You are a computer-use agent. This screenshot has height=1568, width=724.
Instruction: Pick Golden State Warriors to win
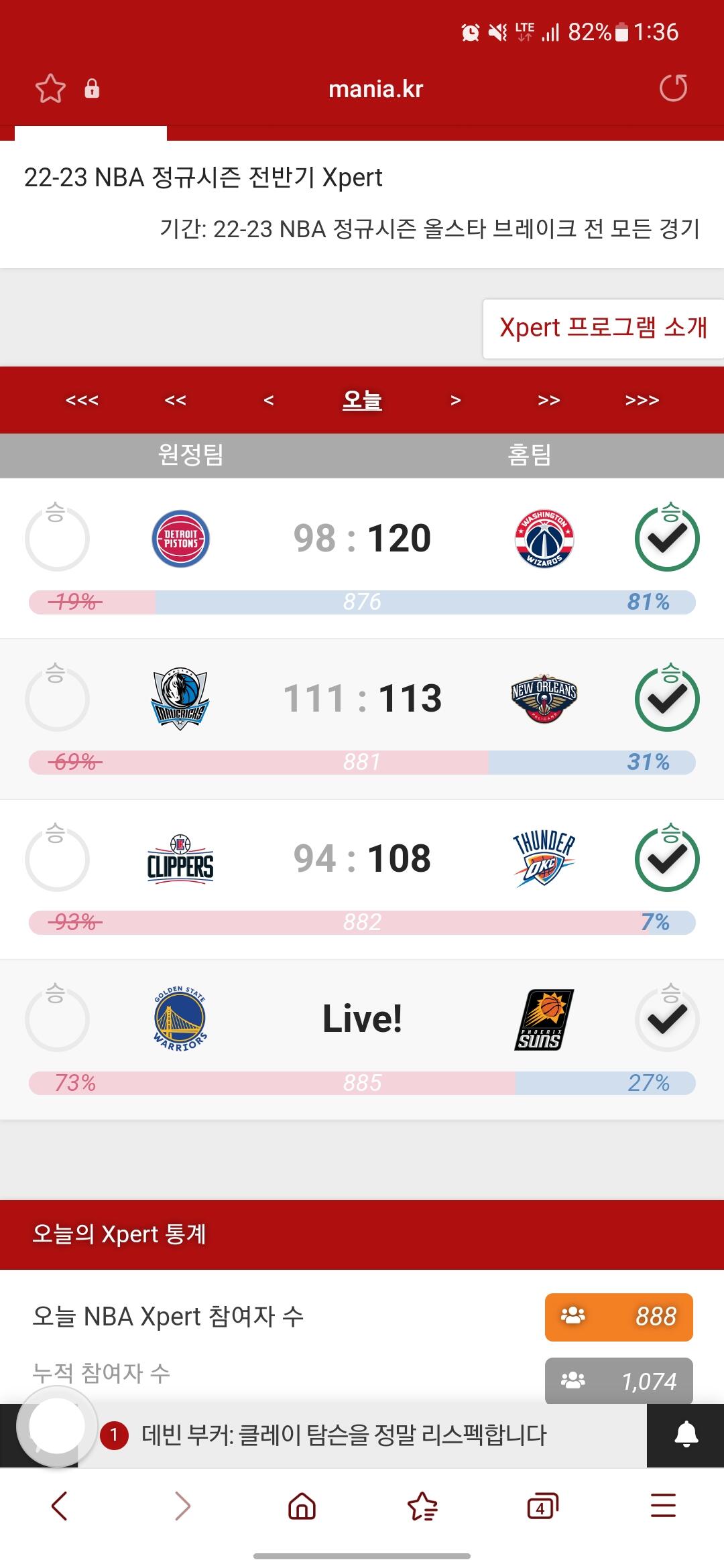click(57, 1019)
